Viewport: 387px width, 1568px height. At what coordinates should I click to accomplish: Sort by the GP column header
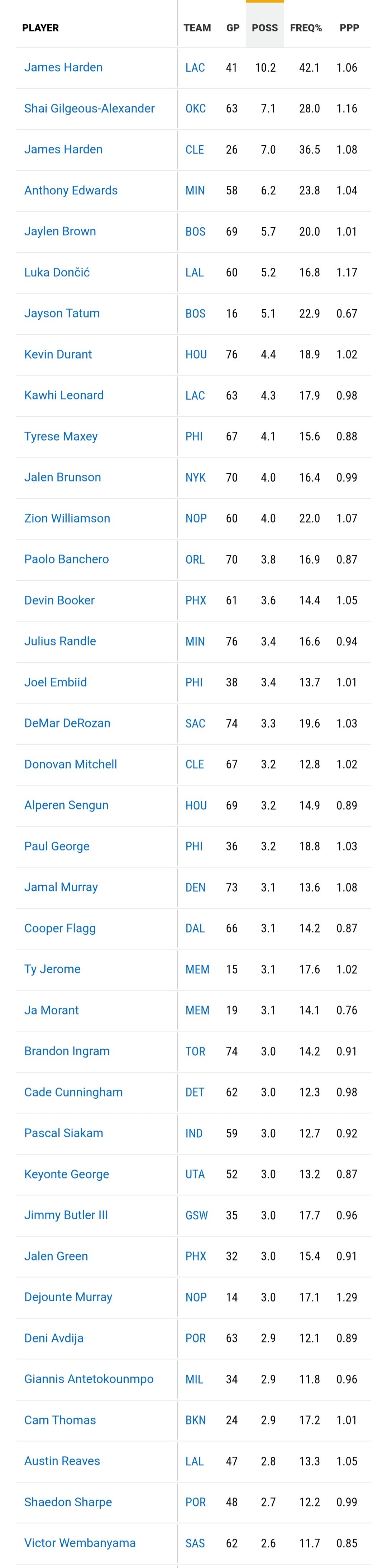[233, 28]
